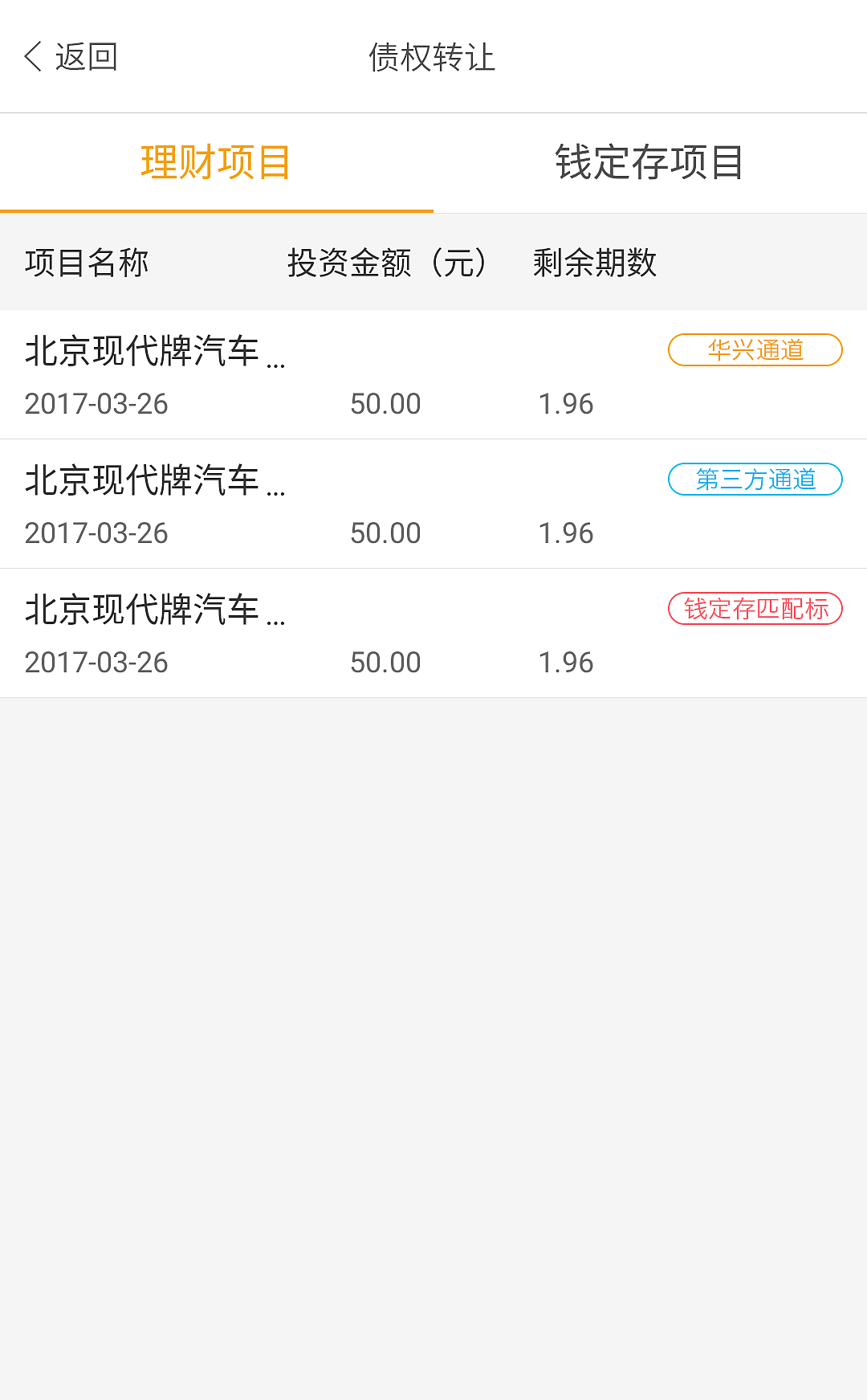The height and width of the screenshot is (1400, 867).
Task: Click the 第三方通道 channel badge
Action: (x=754, y=480)
